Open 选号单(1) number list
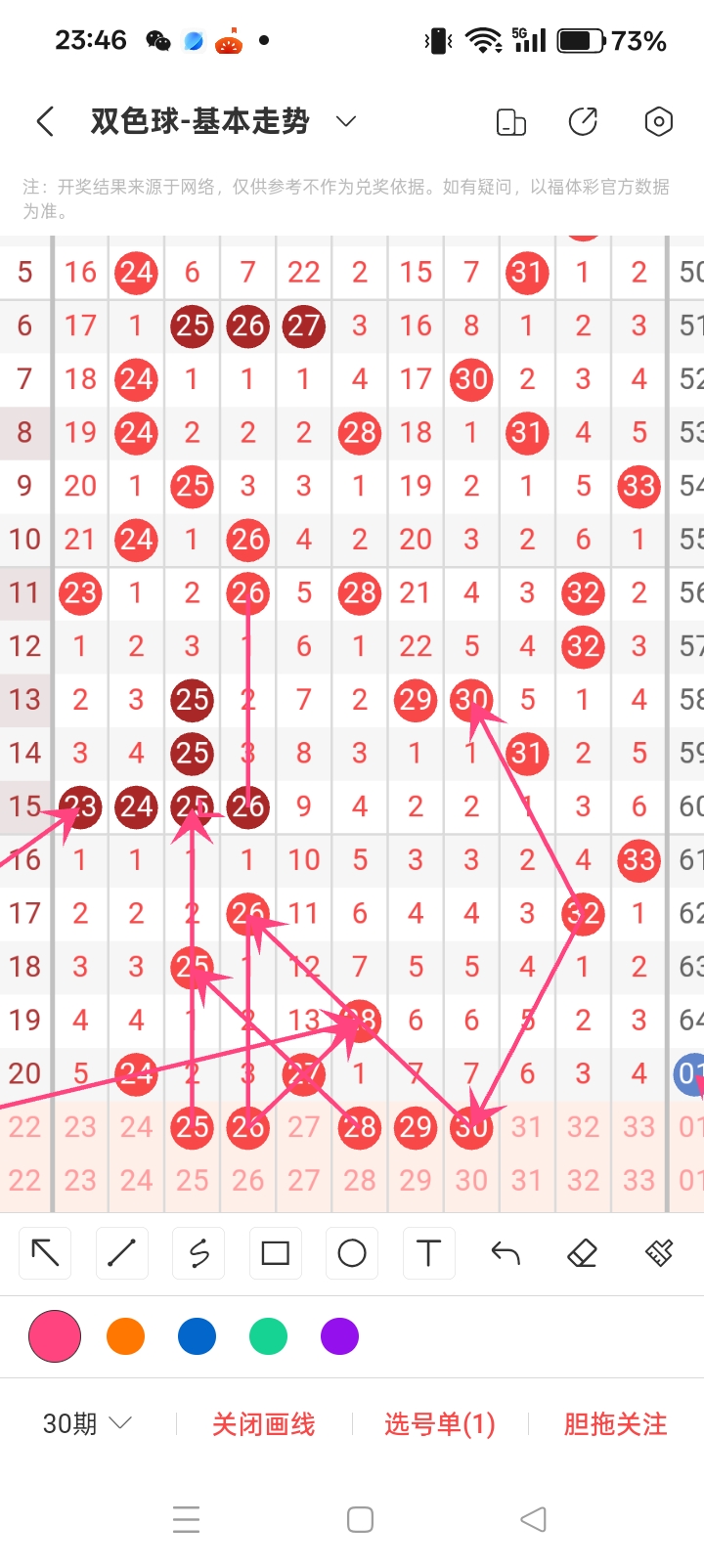Screen dimensions: 704x1568 440,1424
